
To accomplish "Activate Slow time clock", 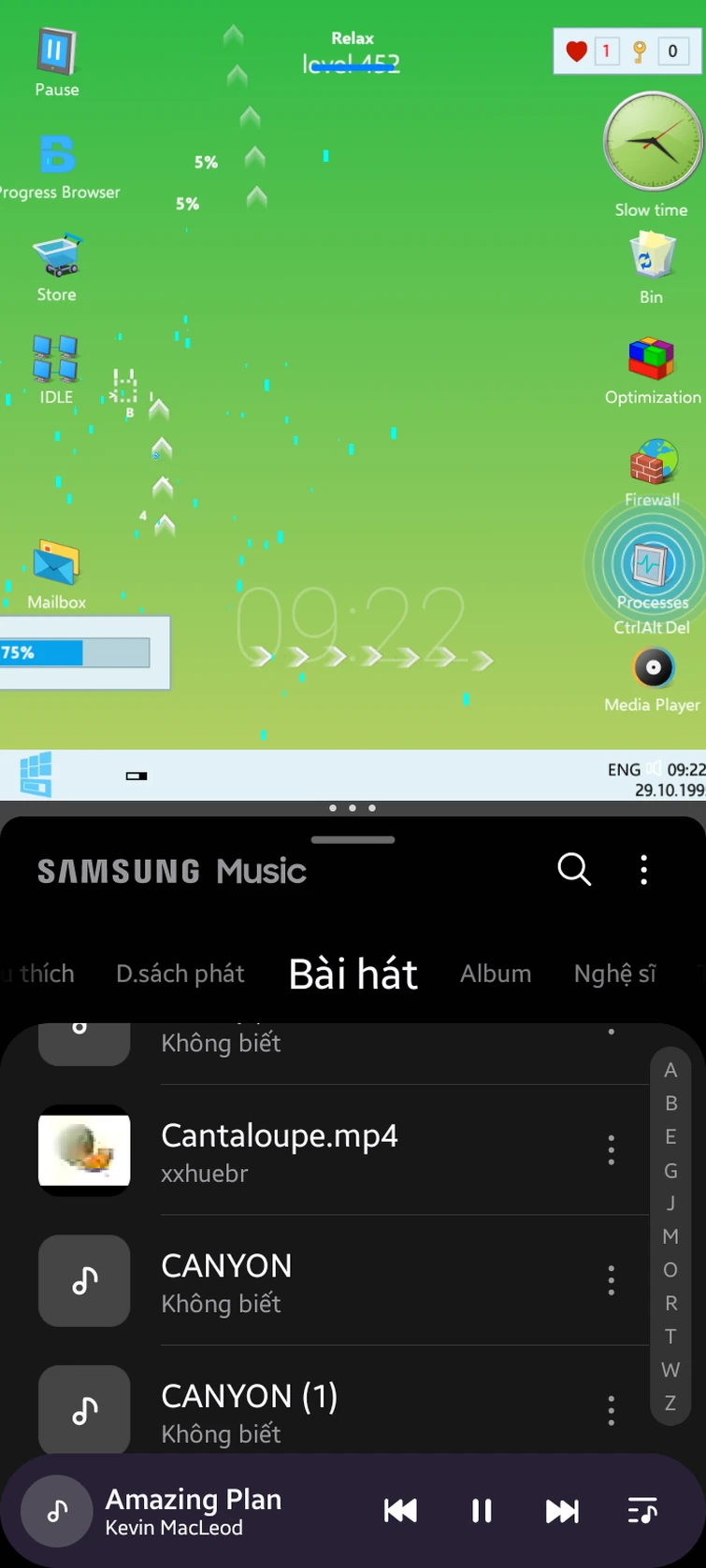I will click(x=652, y=142).
